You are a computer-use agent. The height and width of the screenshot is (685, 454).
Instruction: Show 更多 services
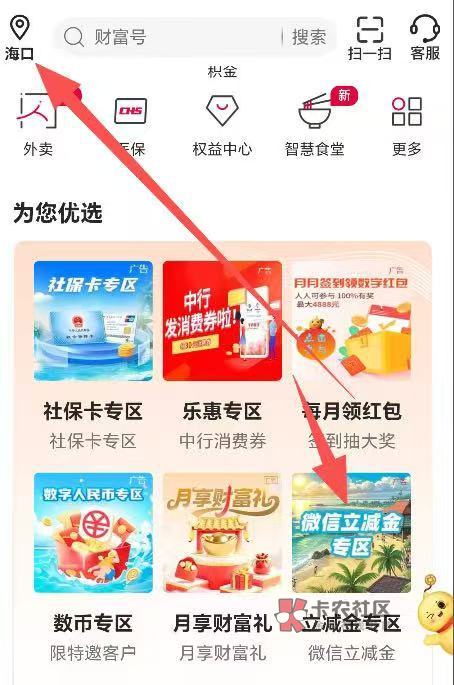click(x=407, y=125)
